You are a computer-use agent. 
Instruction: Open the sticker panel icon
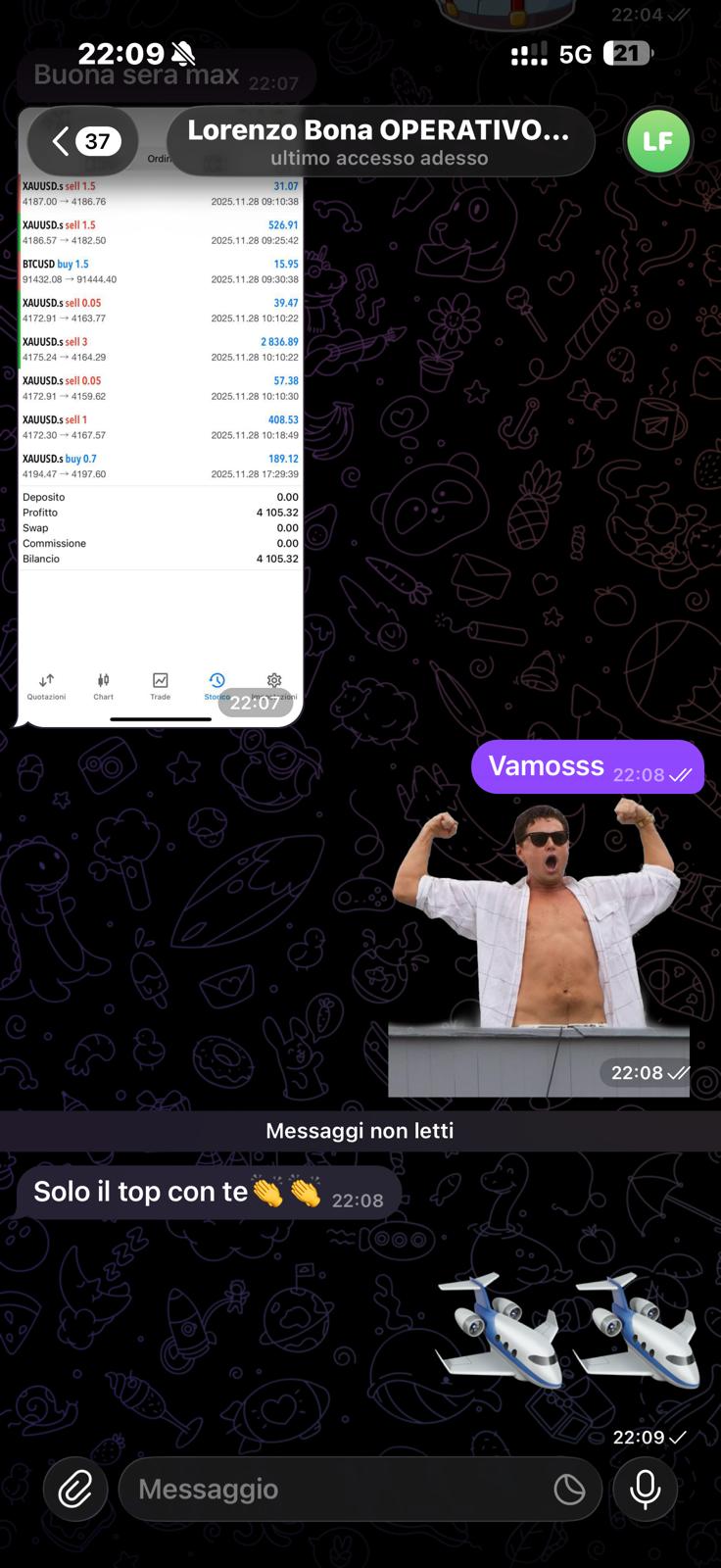click(569, 1489)
